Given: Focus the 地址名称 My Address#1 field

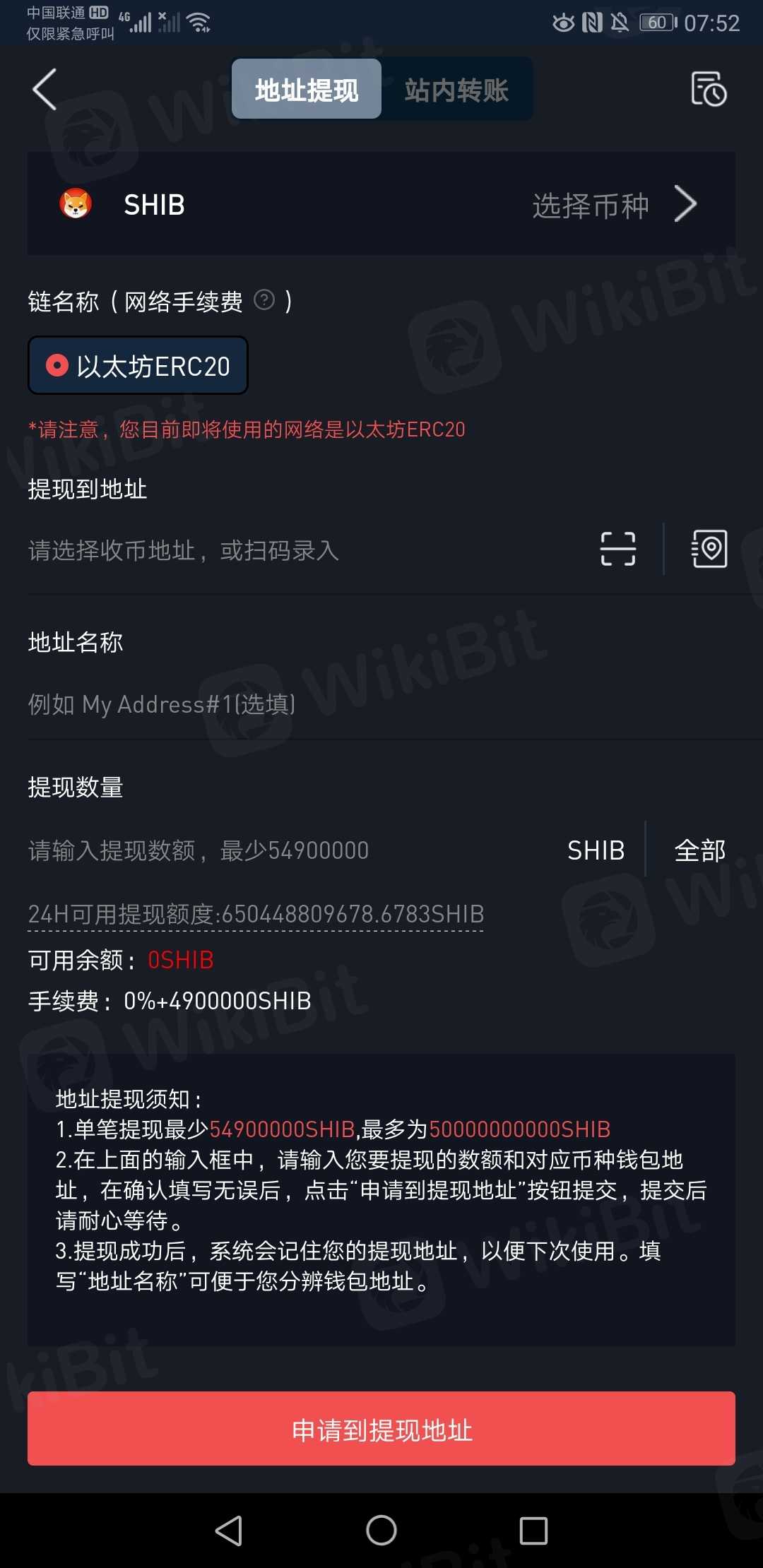Looking at the screenshot, I should click(283, 704).
